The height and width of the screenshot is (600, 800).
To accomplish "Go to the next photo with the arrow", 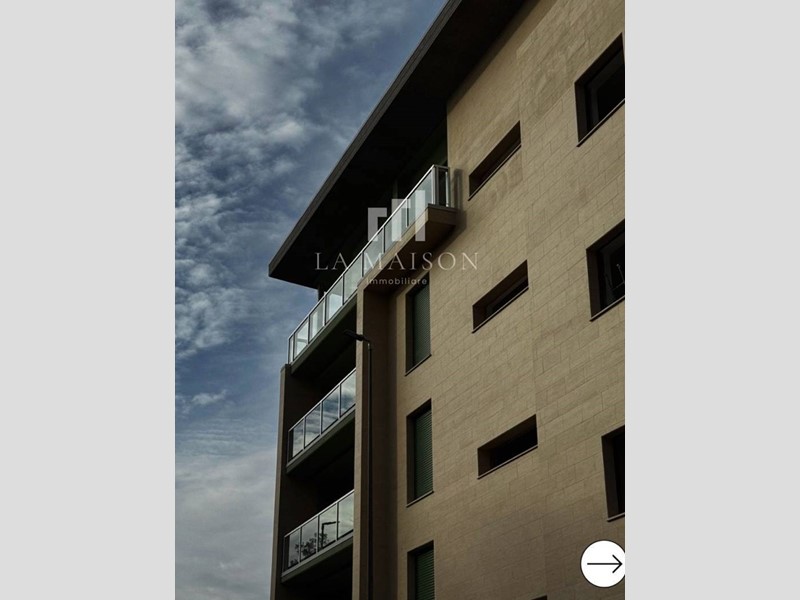I will 603,564.
